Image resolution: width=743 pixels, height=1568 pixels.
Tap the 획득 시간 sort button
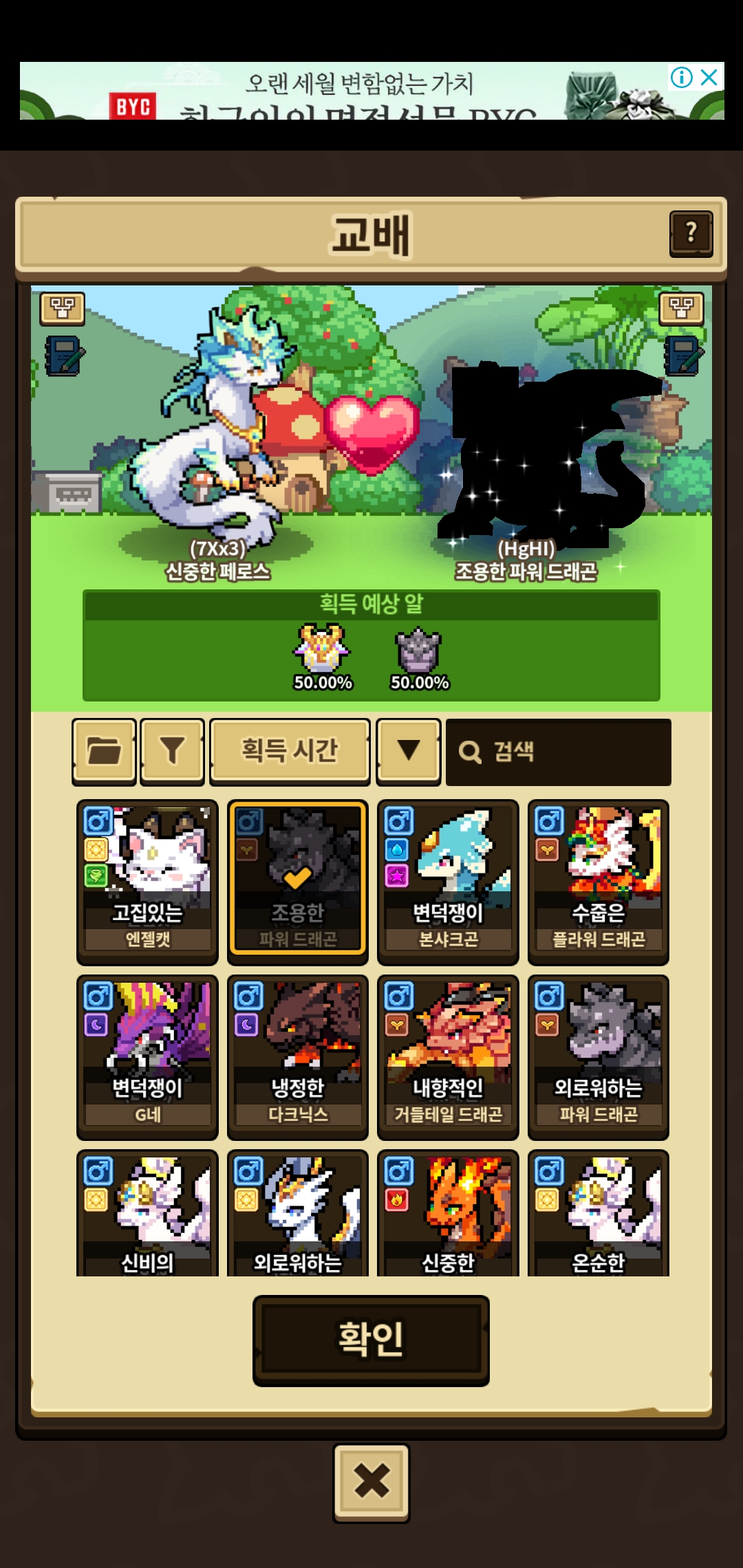coord(290,751)
